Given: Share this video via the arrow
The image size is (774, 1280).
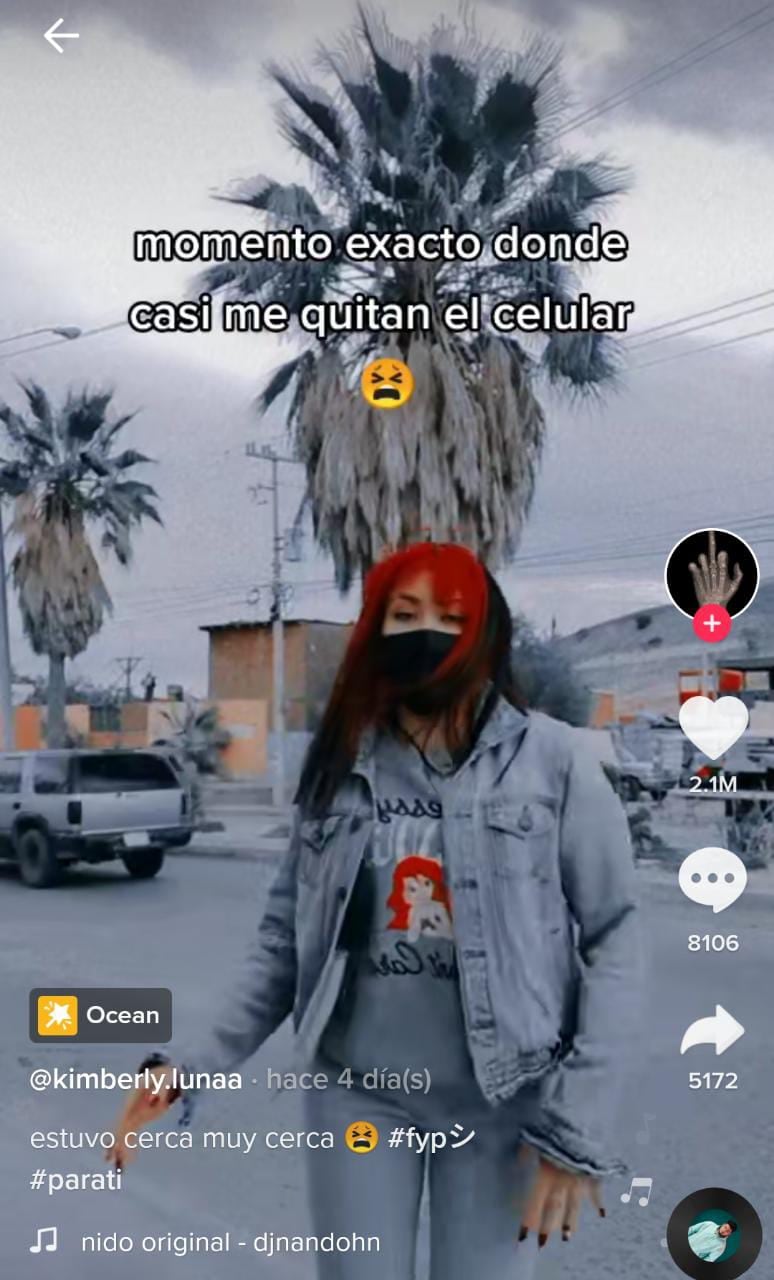Looking at the screenshot, I should point(712,1032).
